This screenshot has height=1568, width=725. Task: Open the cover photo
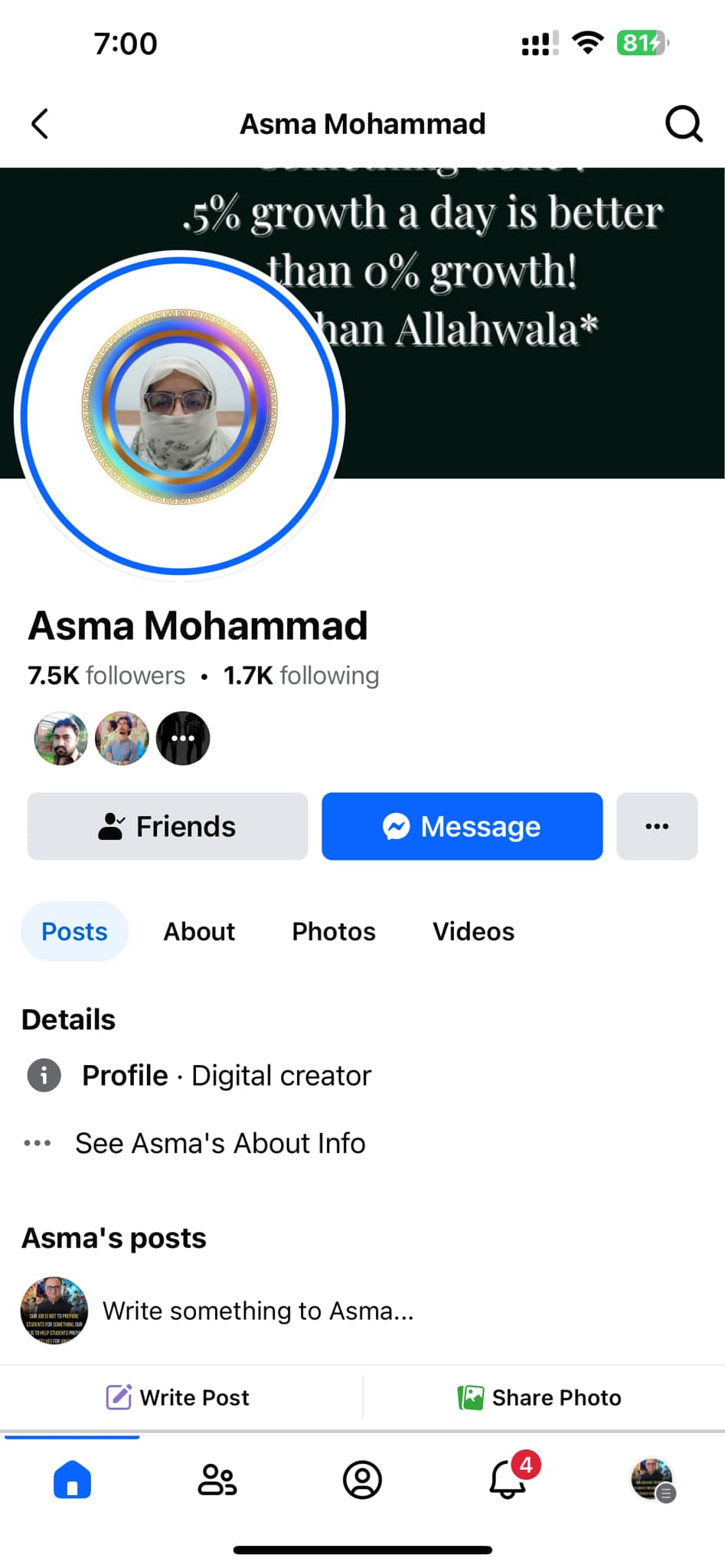[x=528, y=322]
